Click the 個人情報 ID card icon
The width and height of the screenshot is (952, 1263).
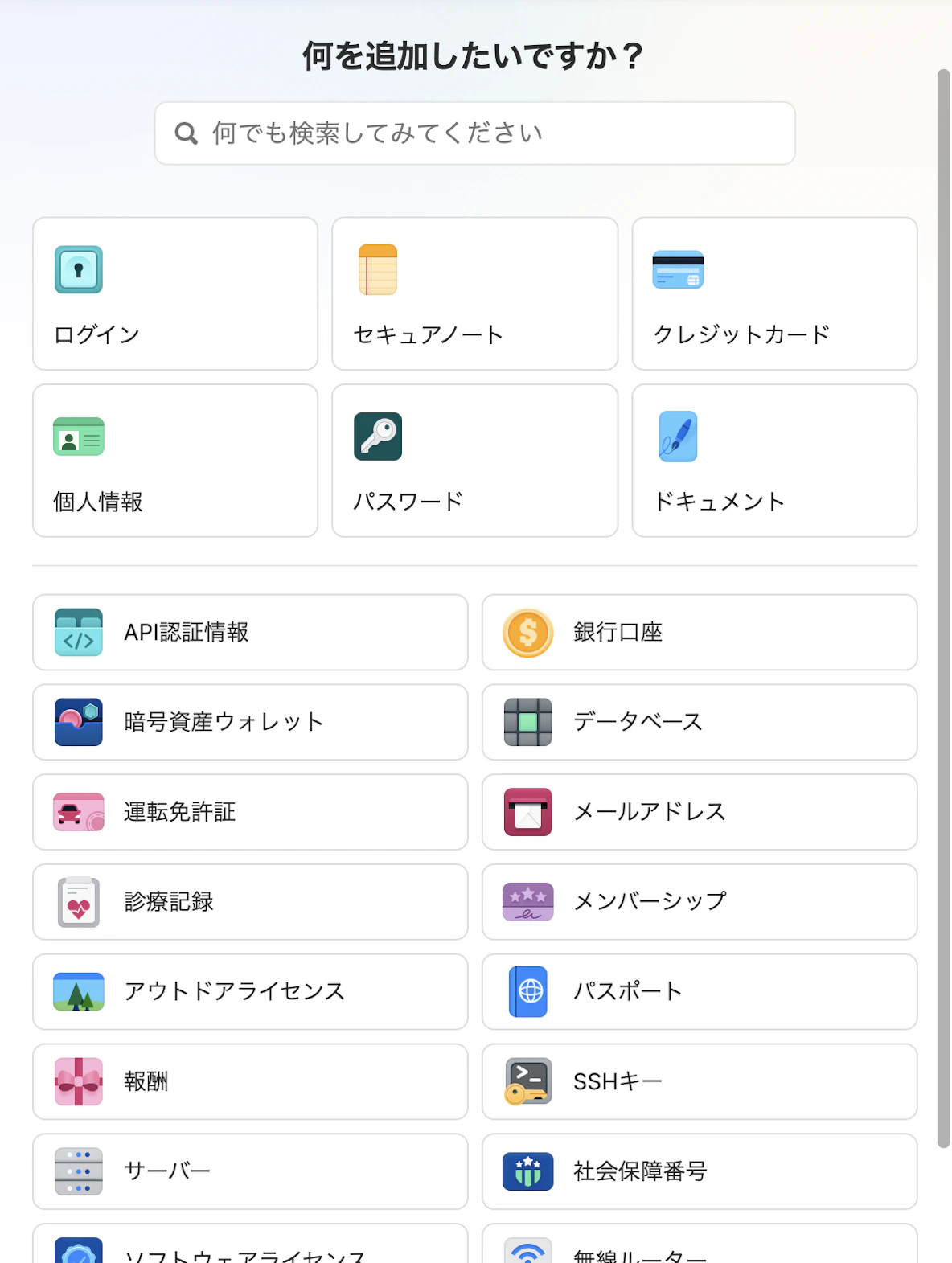pos(78,436)
